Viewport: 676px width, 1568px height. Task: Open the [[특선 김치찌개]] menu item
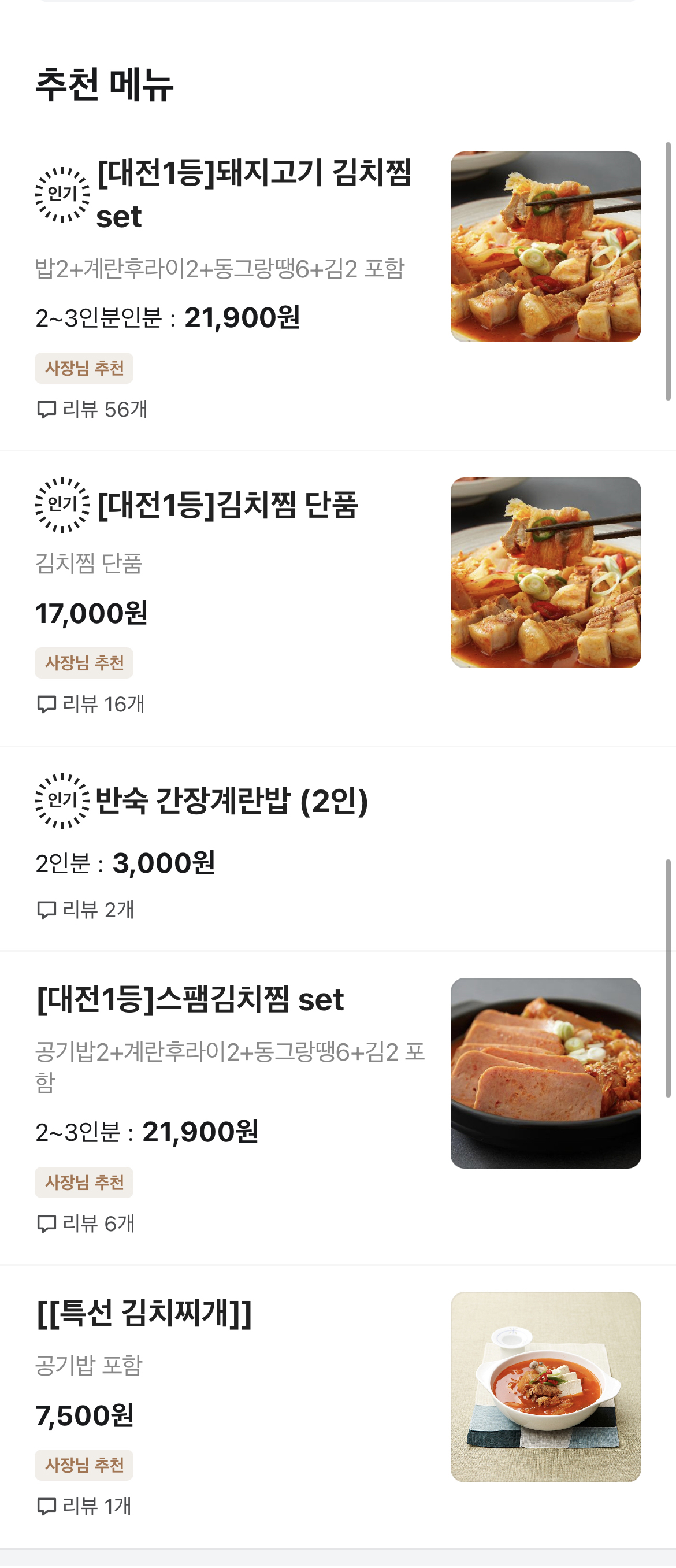144,1313
